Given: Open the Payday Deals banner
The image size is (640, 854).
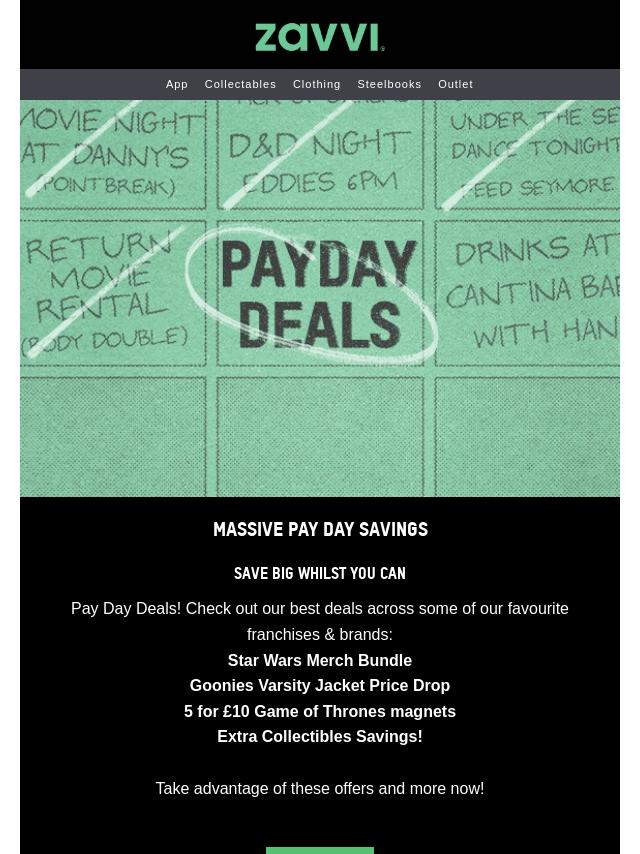Looking at the screenshot, I should [320, 298].
